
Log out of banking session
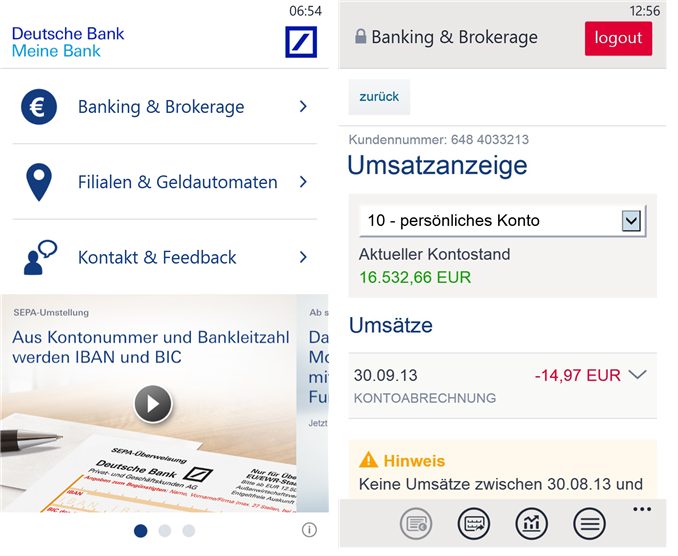618,38
